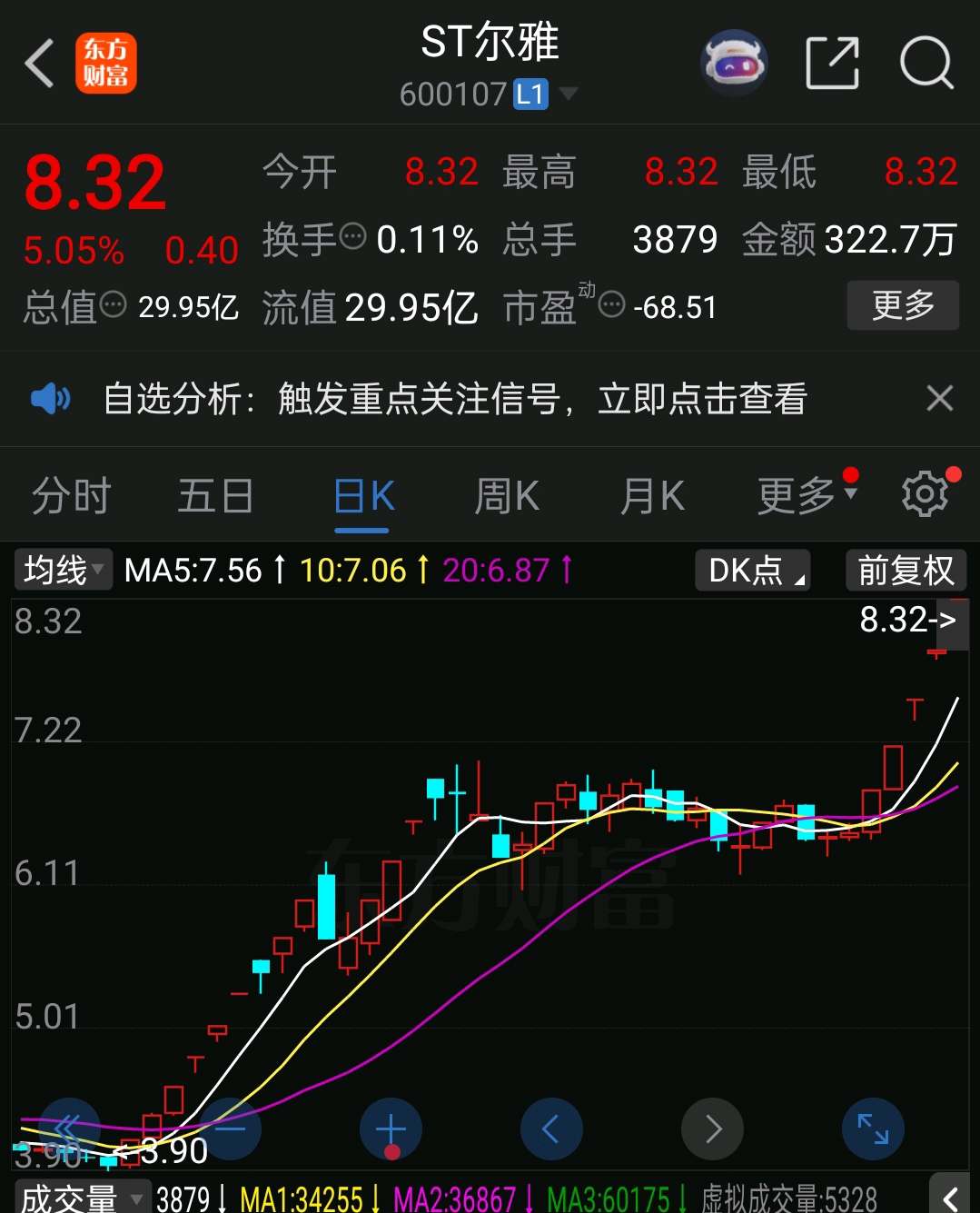Switch to the 月K chart tab
The height and width of the screenshot is (1213, 980).
point(652,497)
